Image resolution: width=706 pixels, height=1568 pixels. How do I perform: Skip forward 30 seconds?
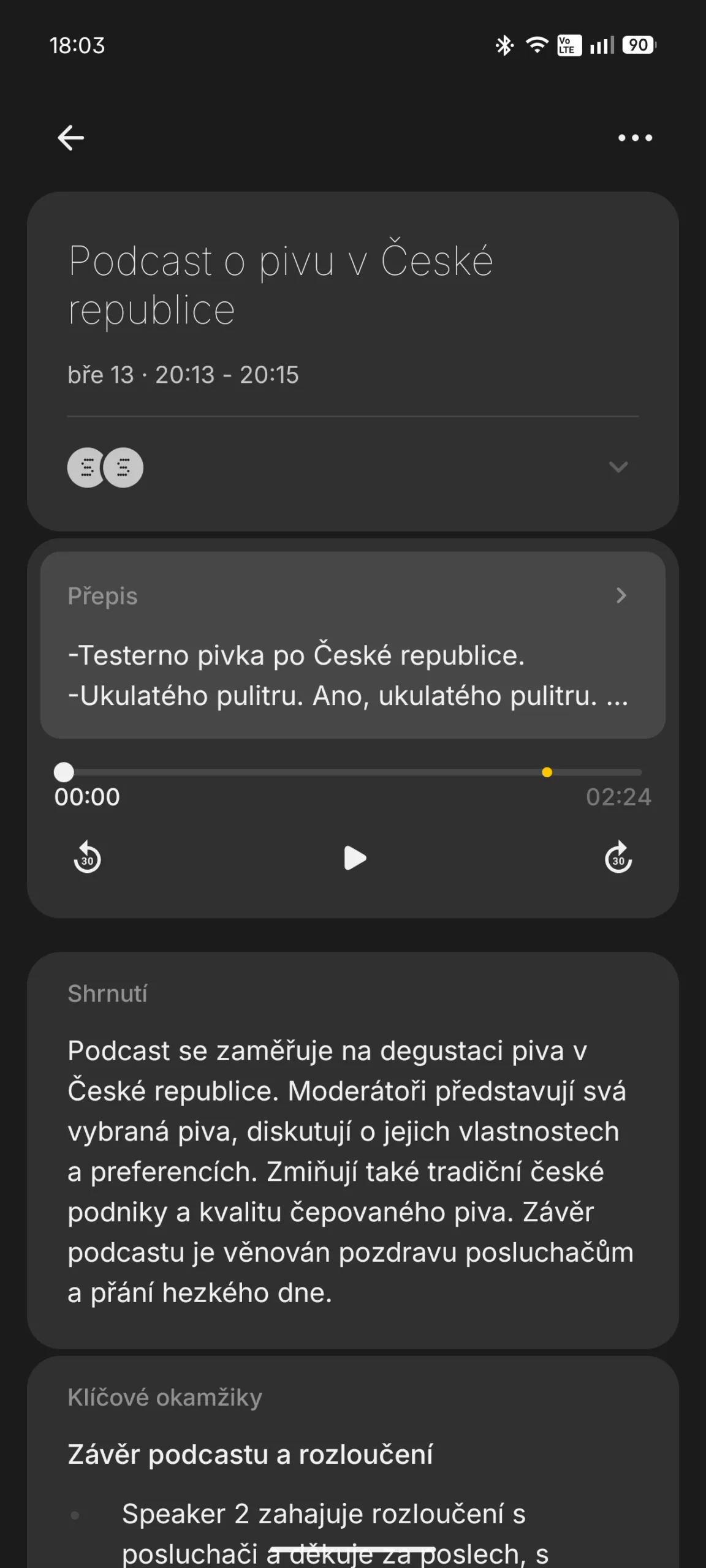[x=618, y=858]
